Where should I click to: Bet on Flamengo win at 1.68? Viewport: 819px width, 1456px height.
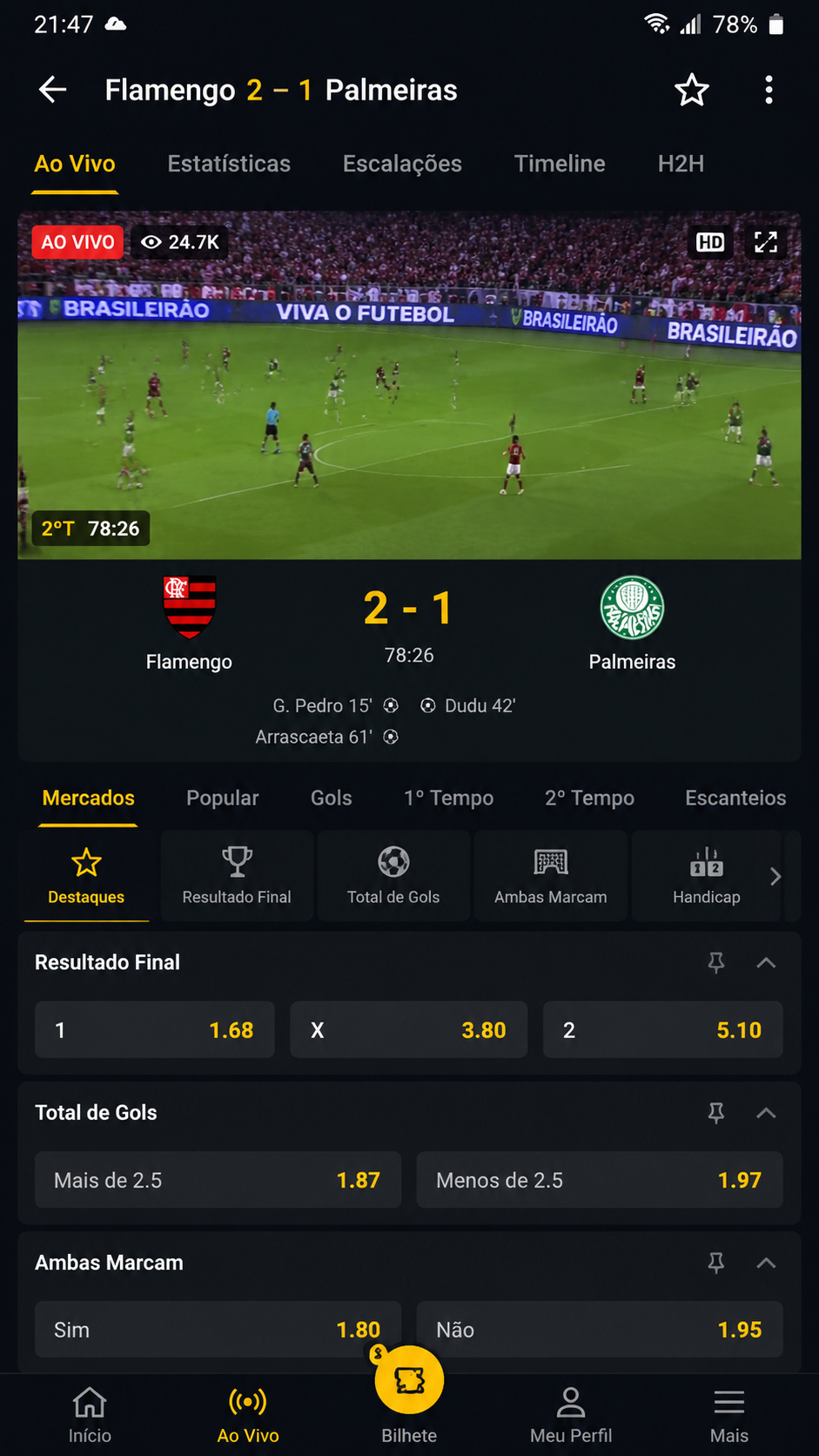pyautogui.click(x=155, y=1030)
